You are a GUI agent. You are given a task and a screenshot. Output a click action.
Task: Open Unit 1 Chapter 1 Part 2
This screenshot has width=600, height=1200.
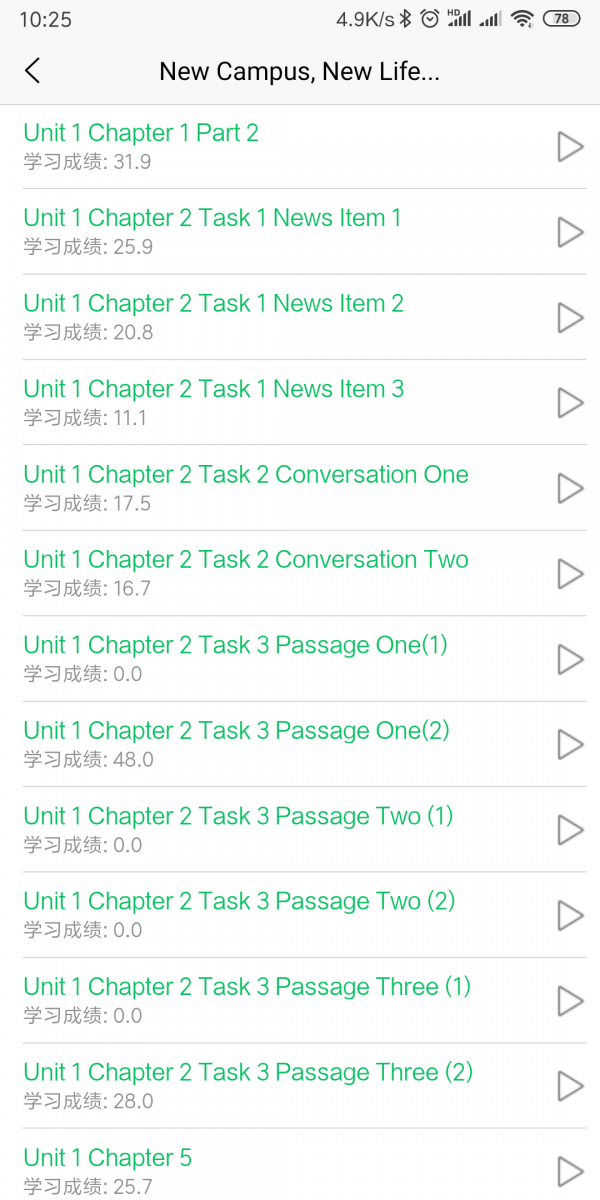point(141,133)
